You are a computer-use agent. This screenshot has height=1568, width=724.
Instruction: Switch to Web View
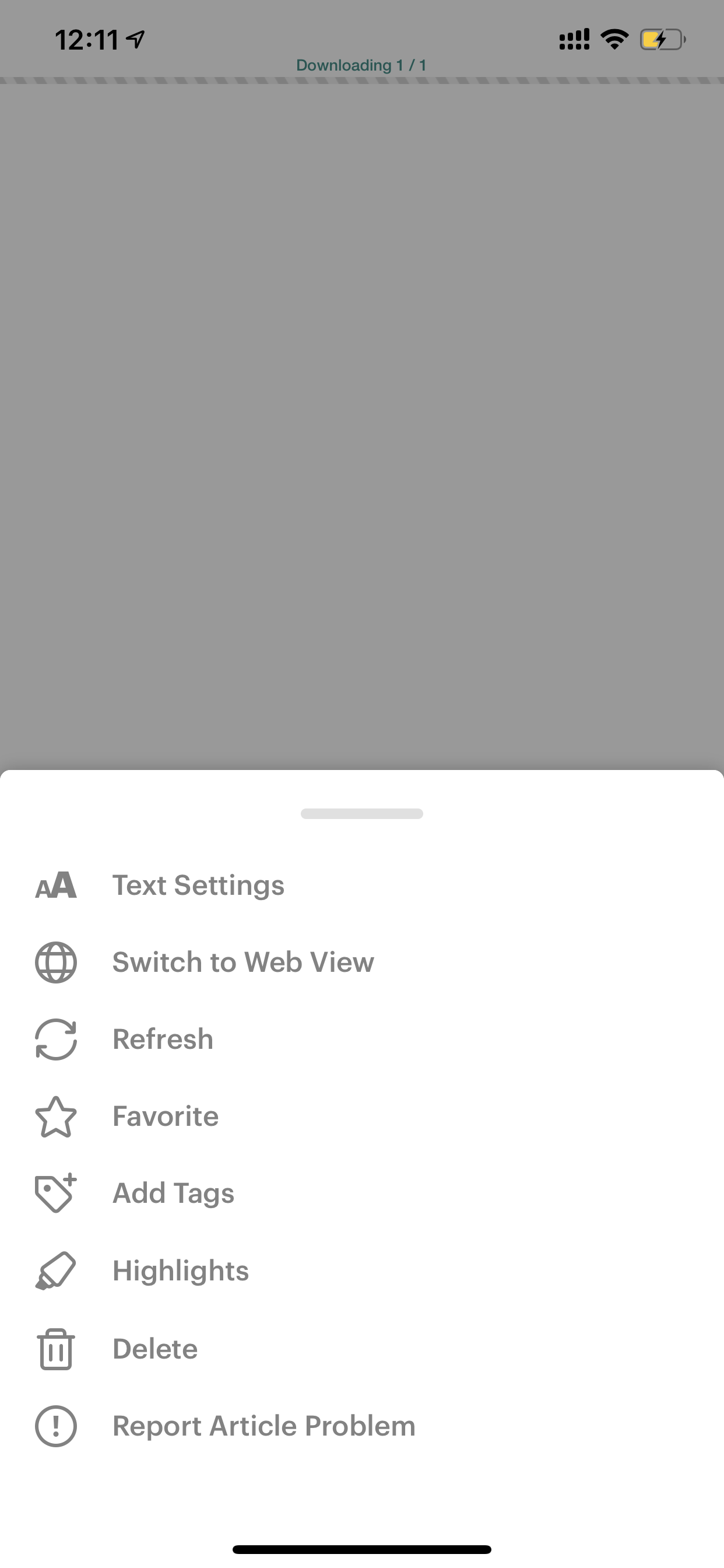362,963
